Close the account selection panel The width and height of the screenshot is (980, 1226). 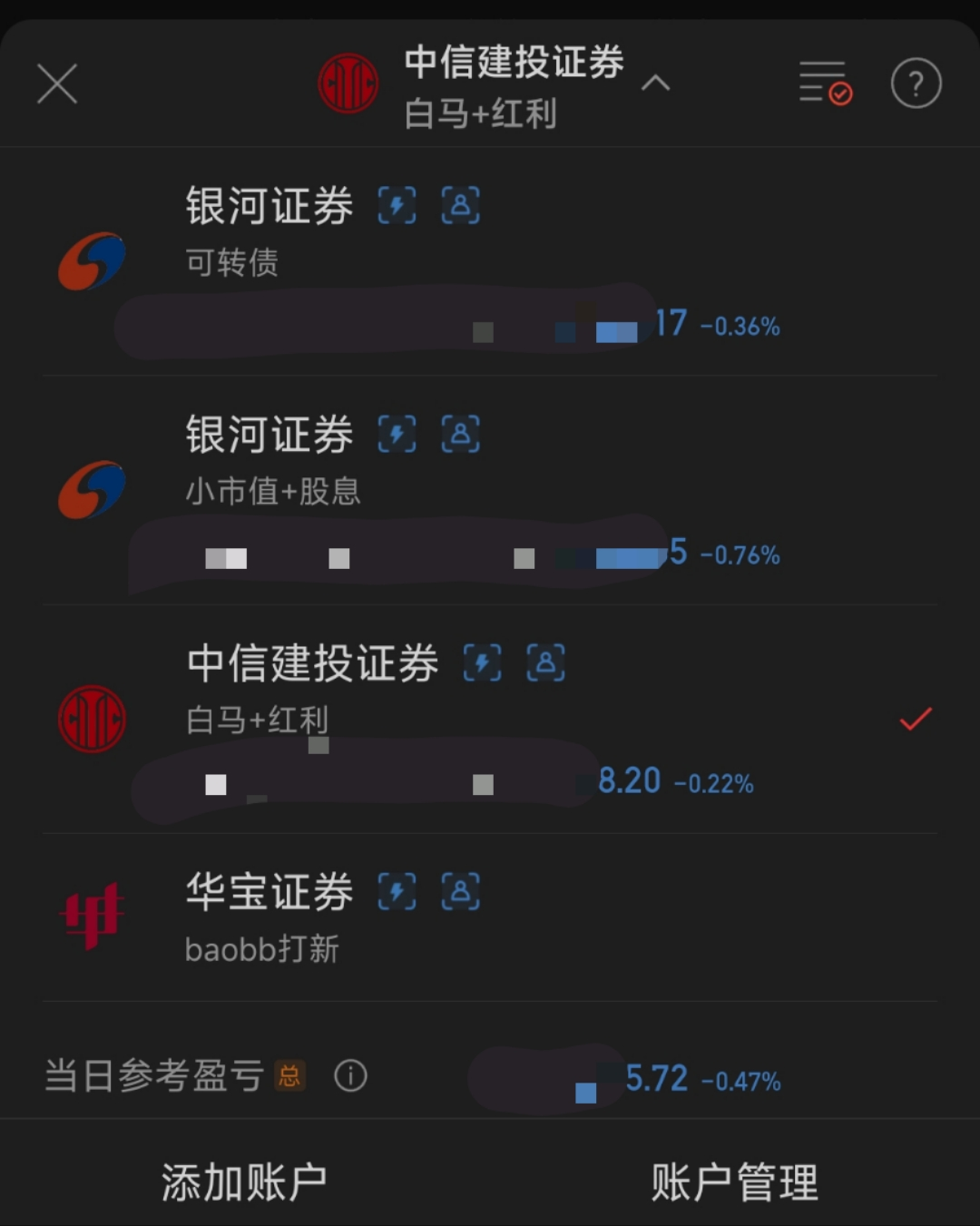click(x=56, y=84)
